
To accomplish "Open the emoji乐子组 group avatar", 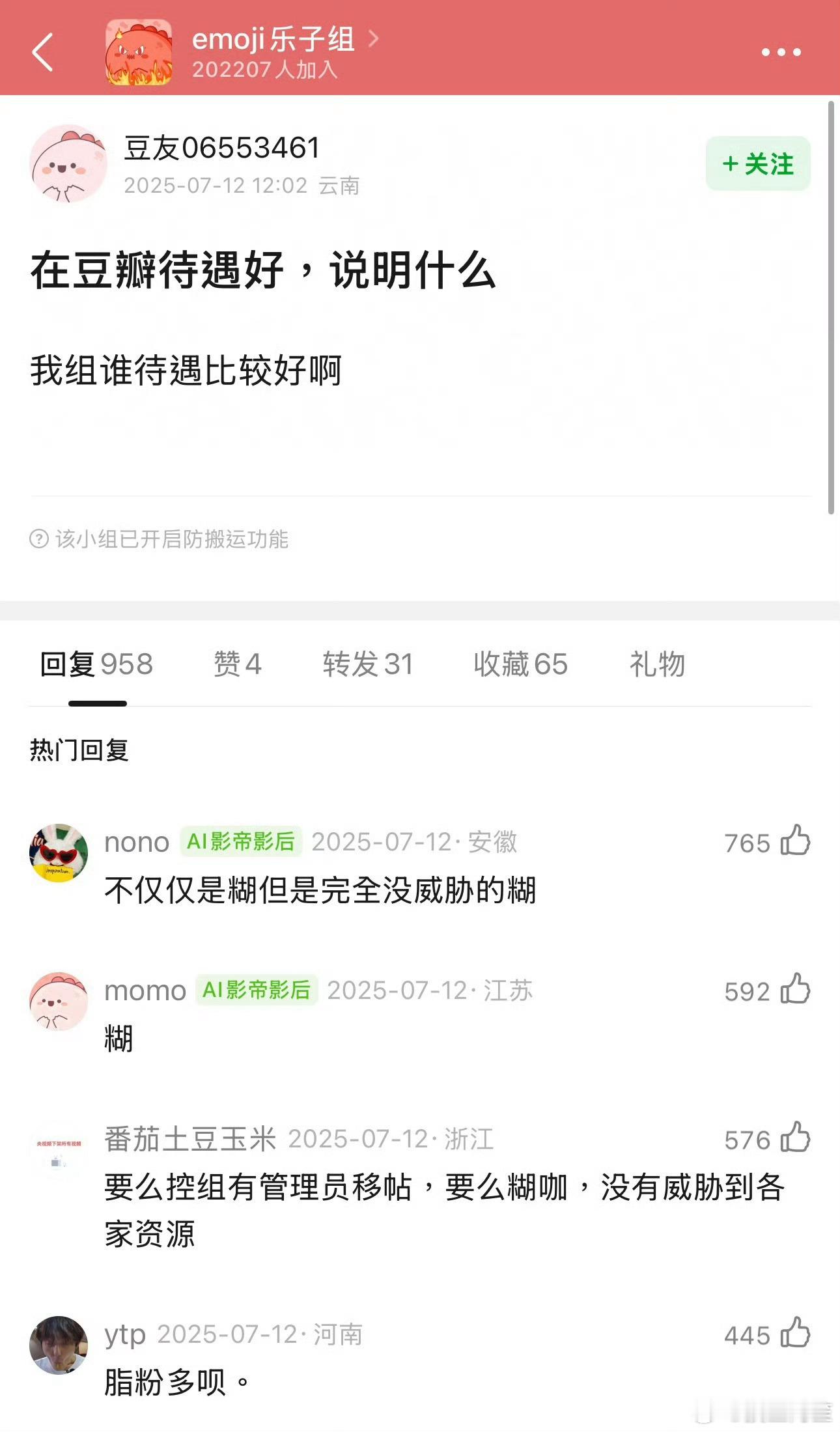I will [x=139, y=53].
